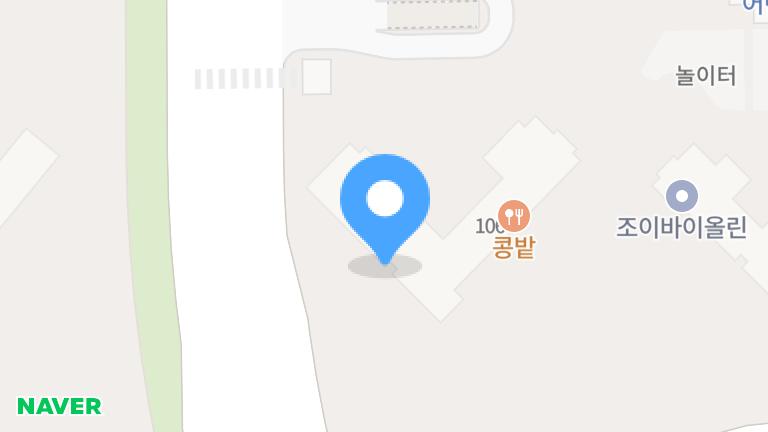Select the 조이바이올린 place marker
The image size is (768, 432).
click(681, 194)
